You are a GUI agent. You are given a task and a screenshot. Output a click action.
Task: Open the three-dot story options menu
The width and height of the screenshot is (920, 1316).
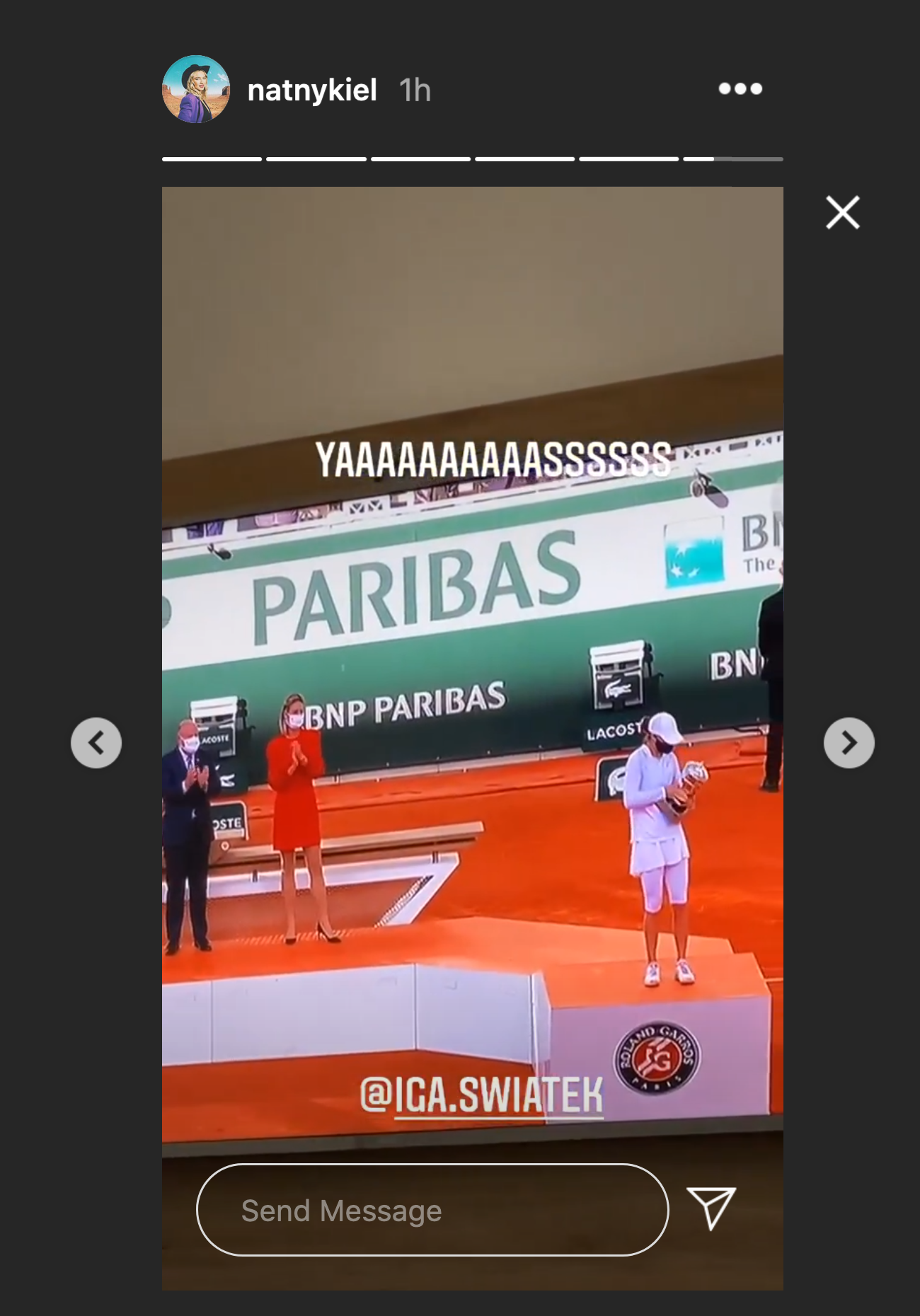[x=740, y=89]
